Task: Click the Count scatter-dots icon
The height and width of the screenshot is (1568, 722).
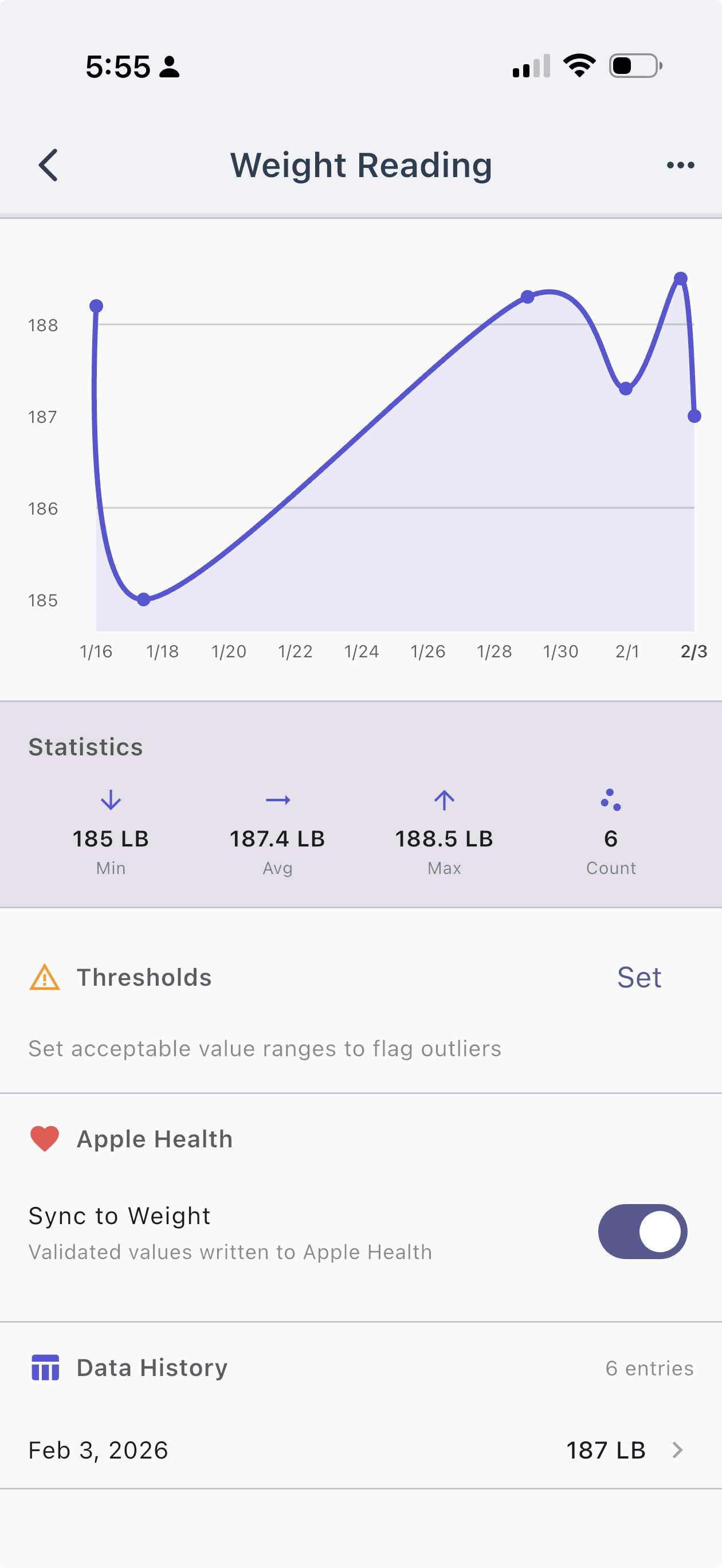Action: (x=611, y=801)
